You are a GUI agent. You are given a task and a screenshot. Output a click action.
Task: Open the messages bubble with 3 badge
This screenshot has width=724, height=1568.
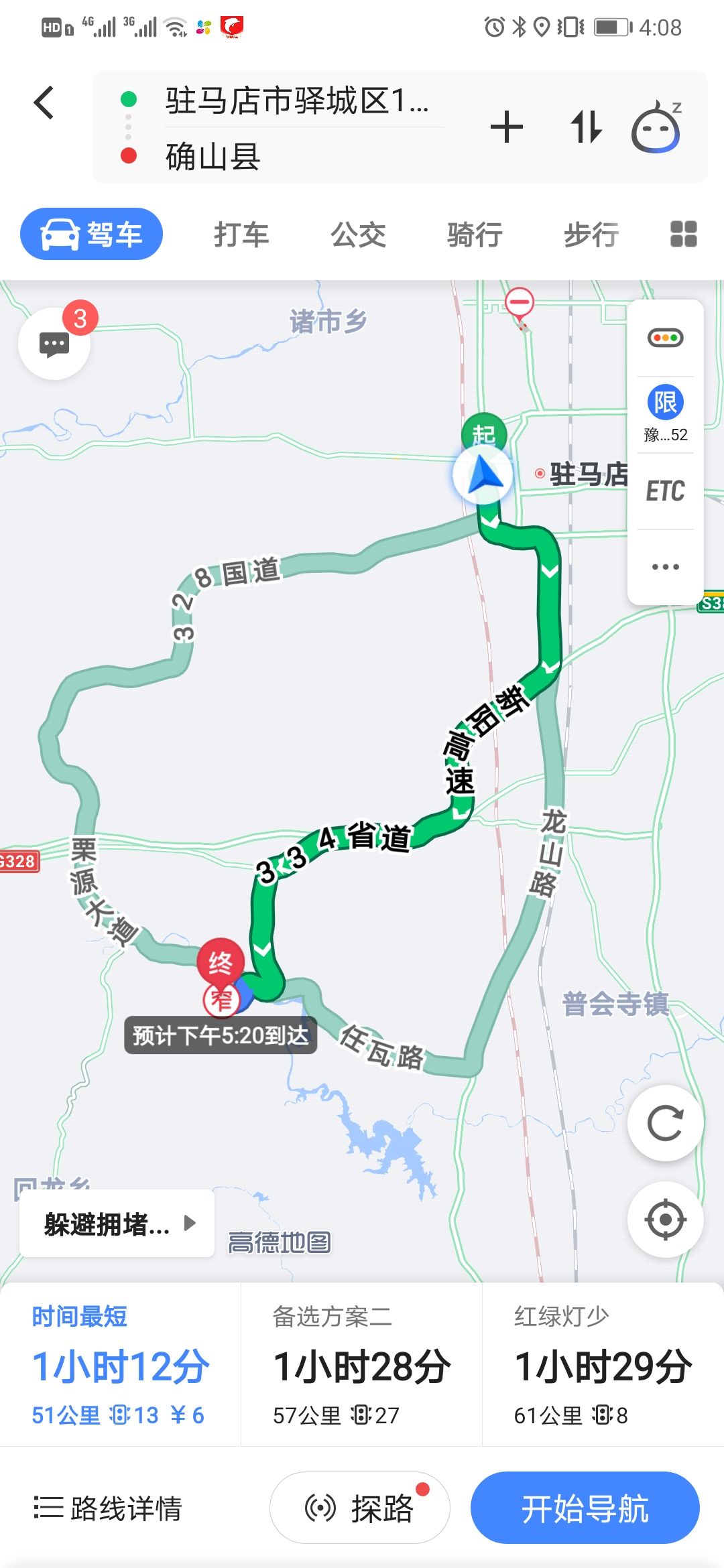tap(55, 344)
